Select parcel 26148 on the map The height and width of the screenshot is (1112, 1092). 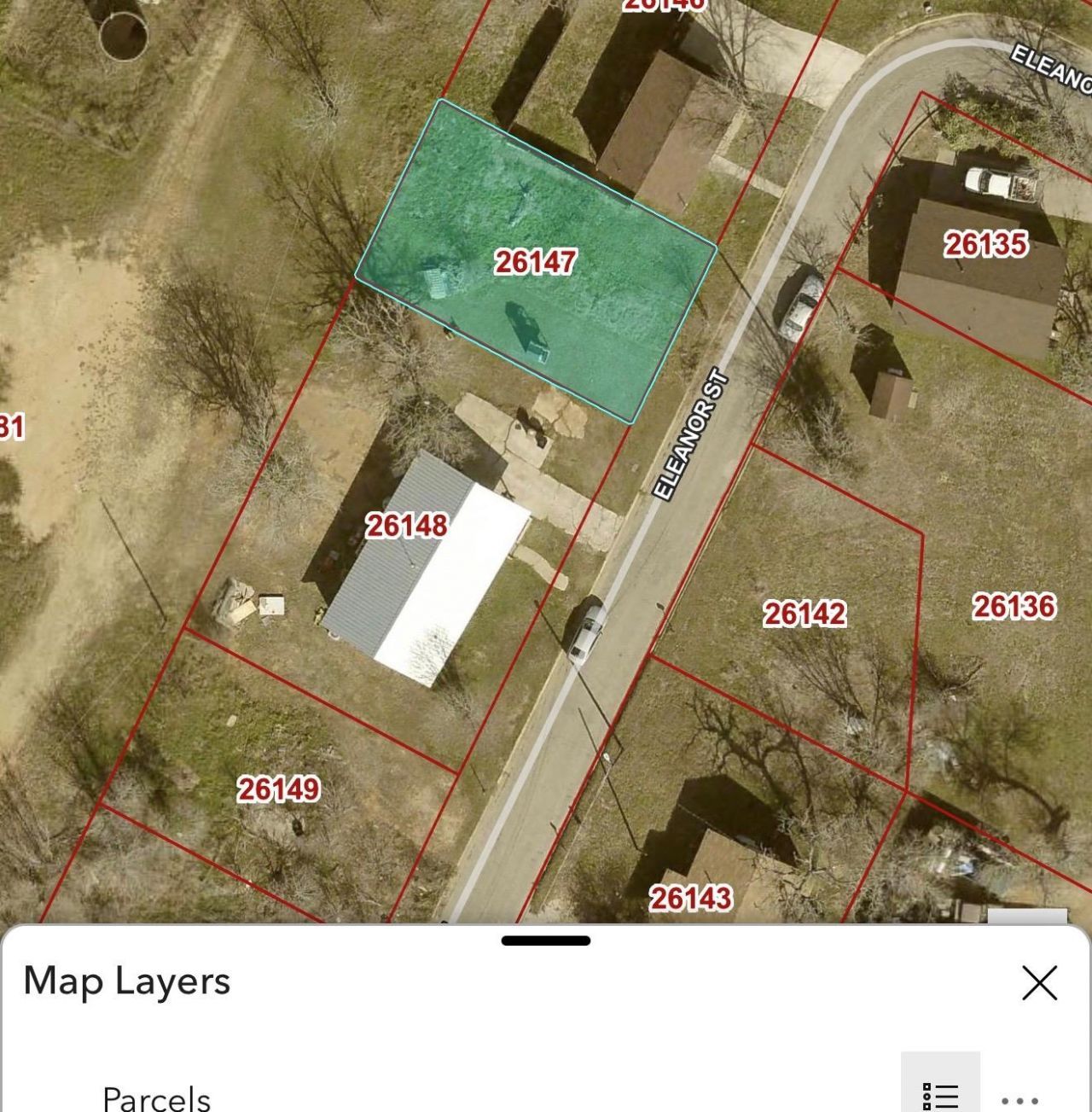[x=406, y=526]
